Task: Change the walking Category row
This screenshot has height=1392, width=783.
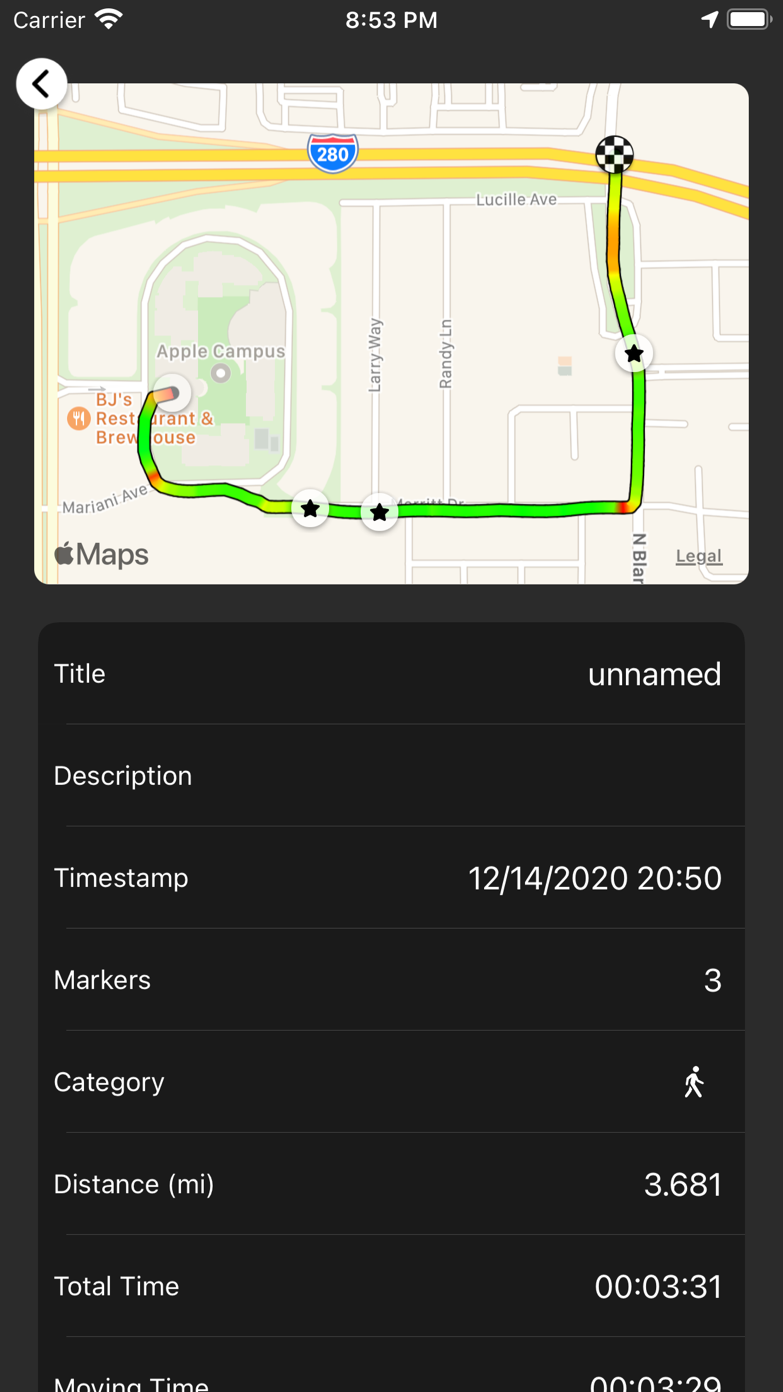Action: 391,1082
